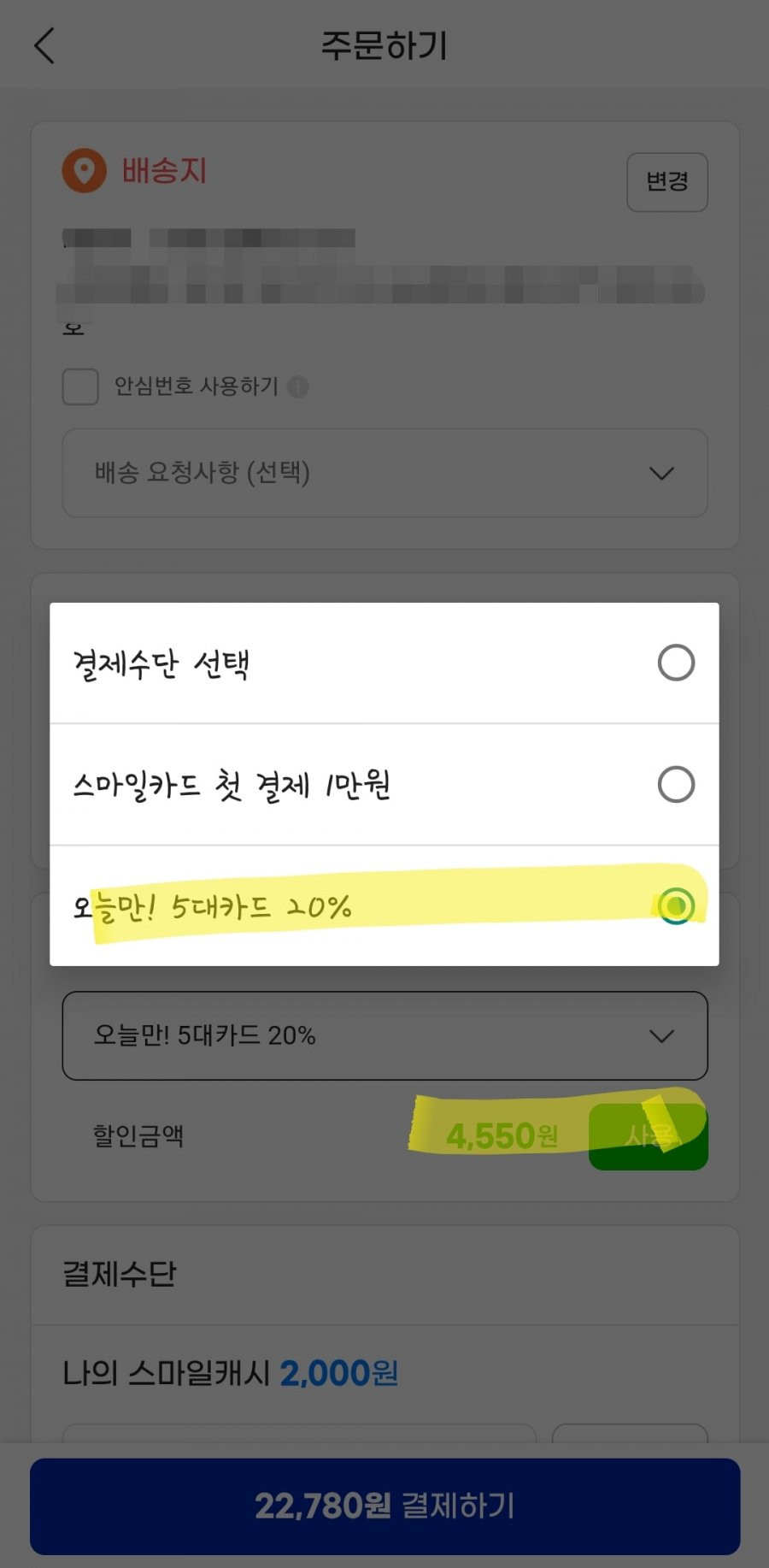
Task: Open info icon beside 안심번호 사용하기
Action: point(298,386)
